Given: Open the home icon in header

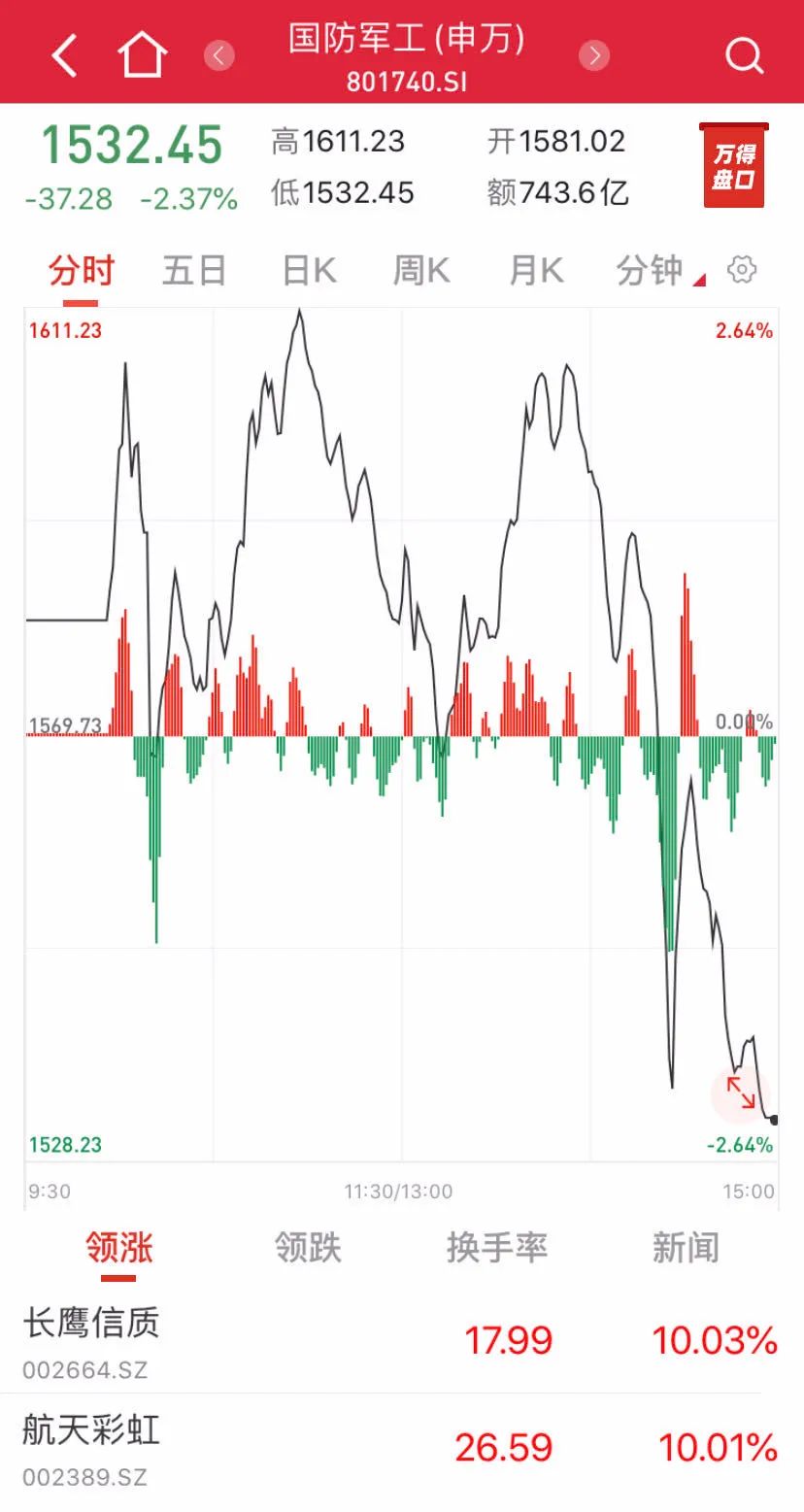Looking at the screenshot, I should tap(142, 55).
